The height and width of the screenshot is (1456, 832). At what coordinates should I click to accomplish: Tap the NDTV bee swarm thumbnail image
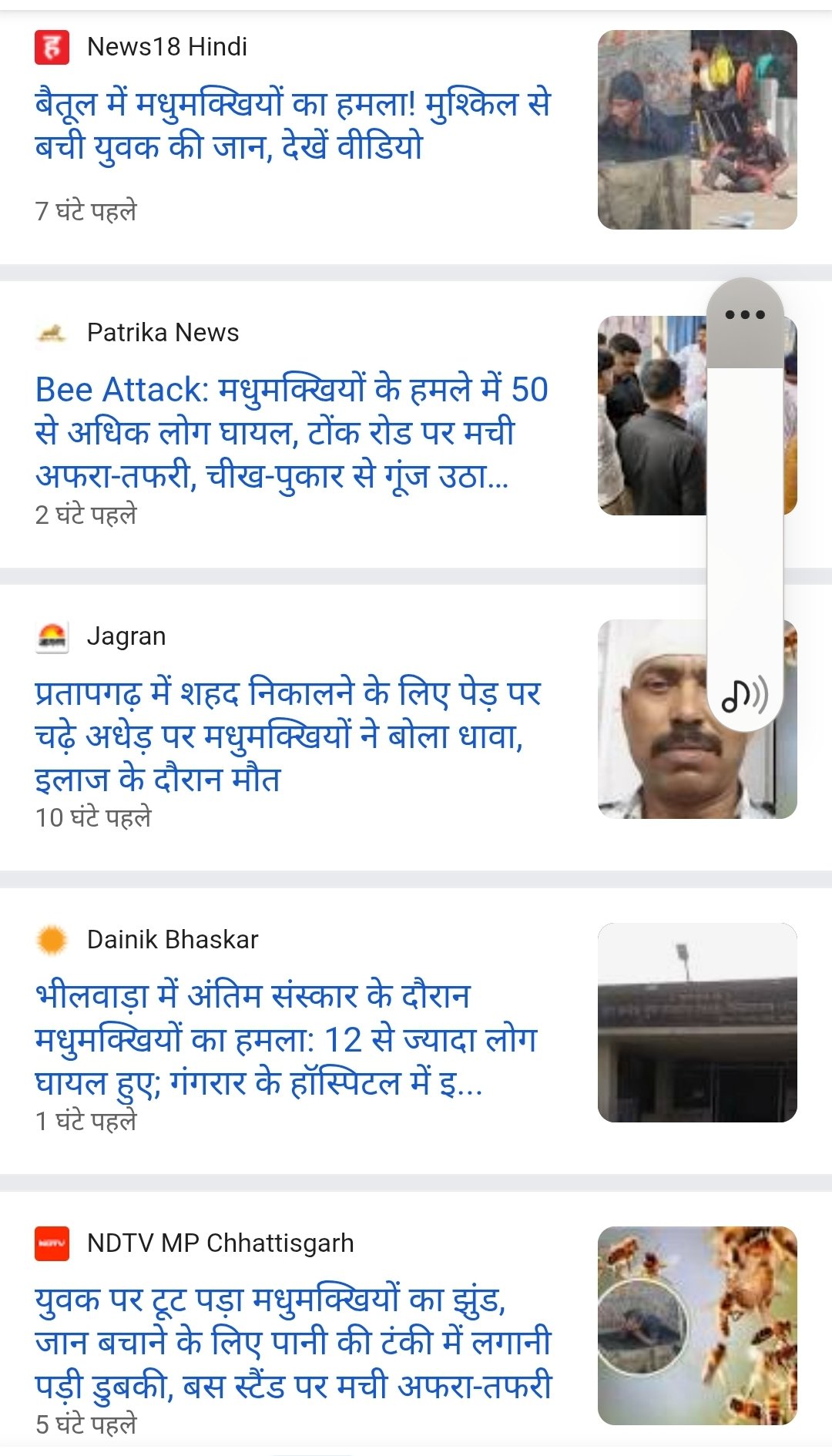coord(697,1325)
